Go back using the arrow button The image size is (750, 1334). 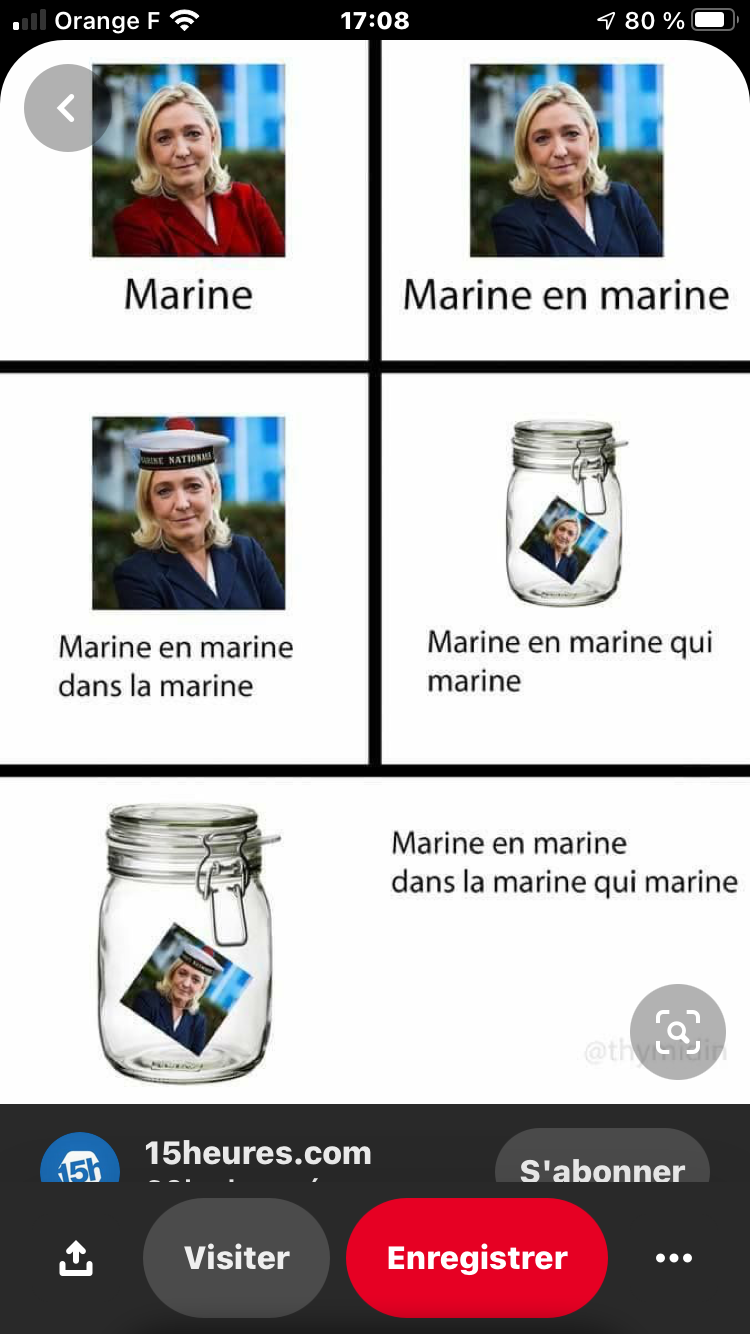[67, 108]
